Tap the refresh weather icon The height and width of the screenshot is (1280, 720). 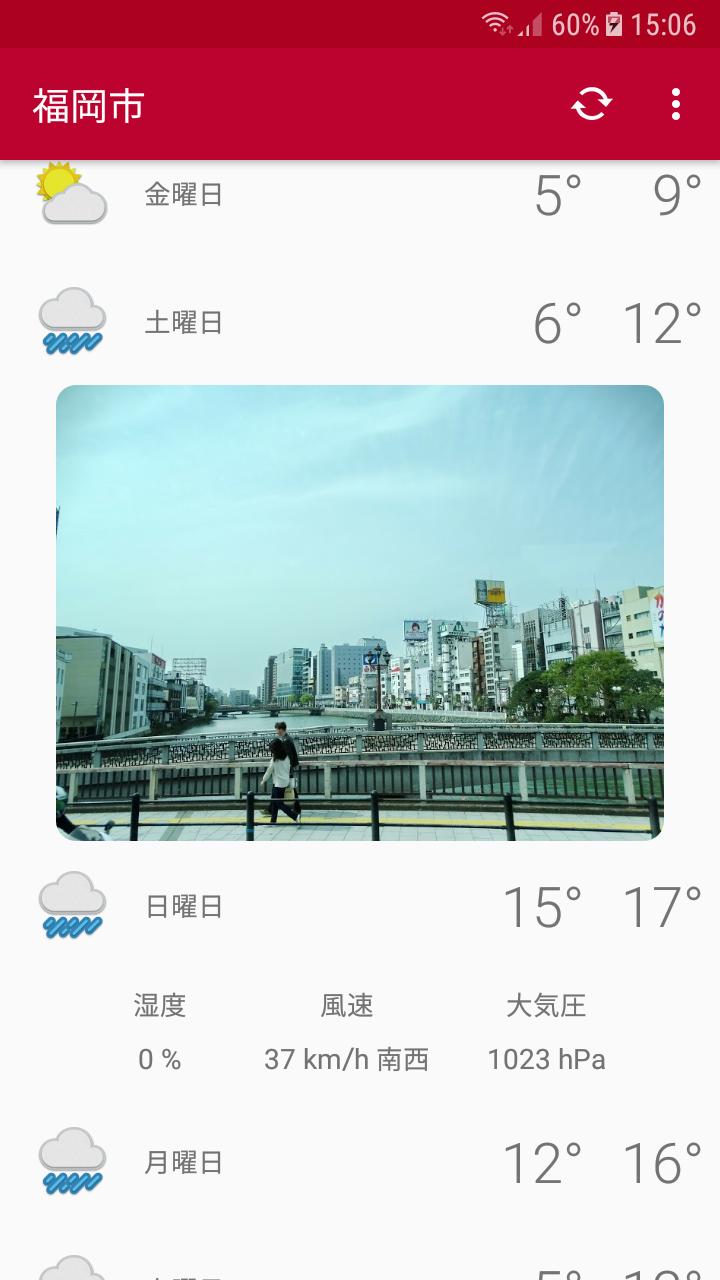tap(592, 104)
